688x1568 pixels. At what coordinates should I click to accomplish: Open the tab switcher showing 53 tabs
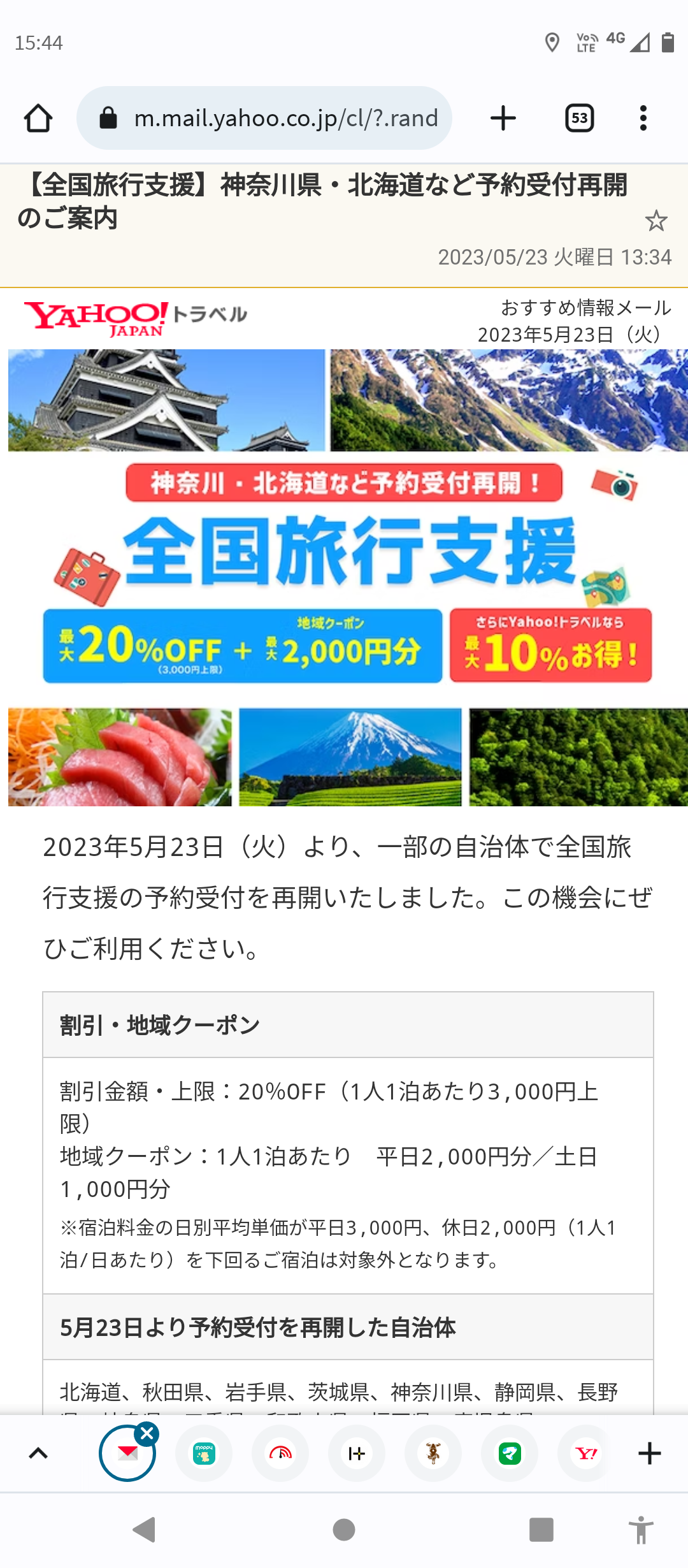[580, 119]
